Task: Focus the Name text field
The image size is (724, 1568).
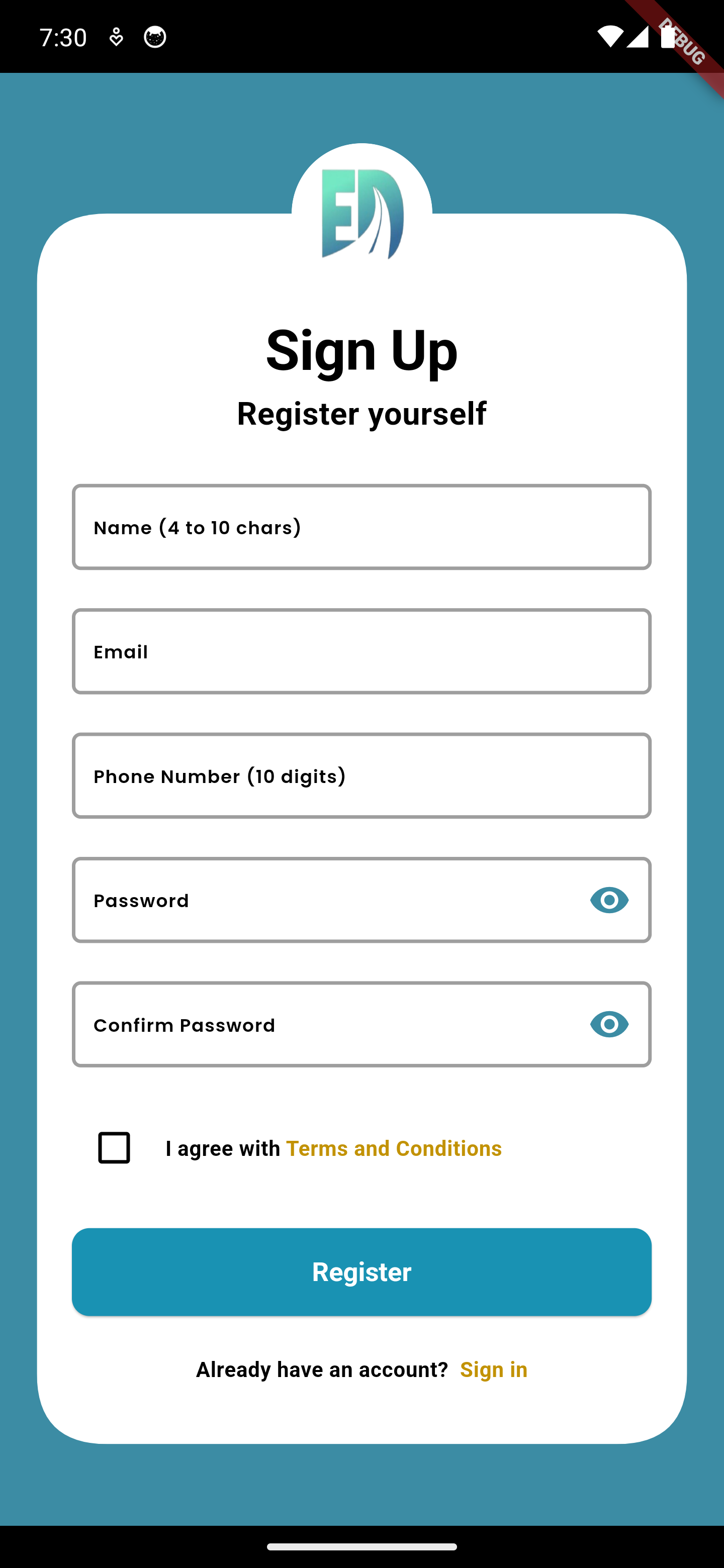Action: pyautogui.click(x=361, y=527)
